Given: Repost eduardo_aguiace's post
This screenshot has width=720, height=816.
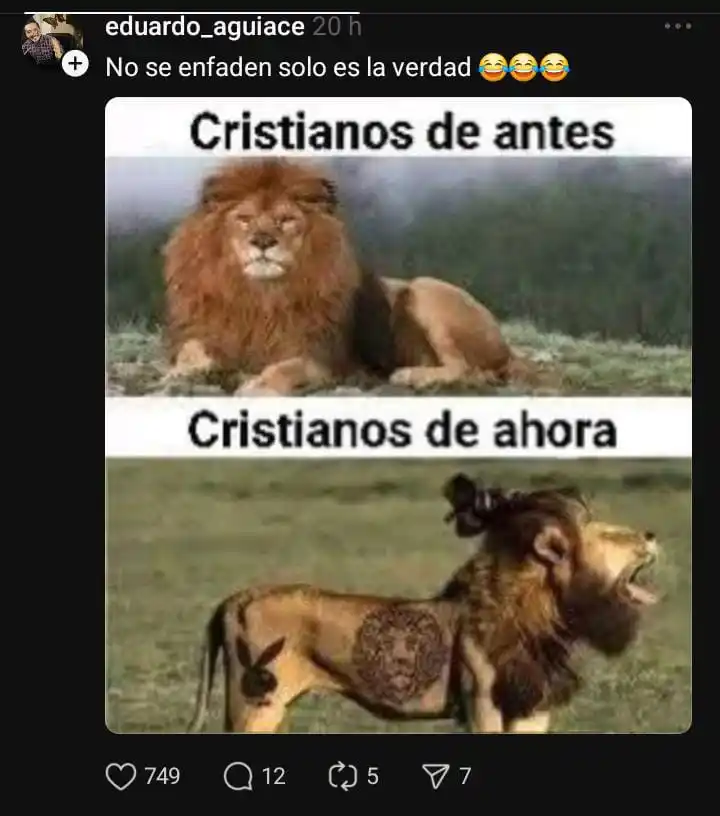Looking at the screenshot, I should coord(342,776).
